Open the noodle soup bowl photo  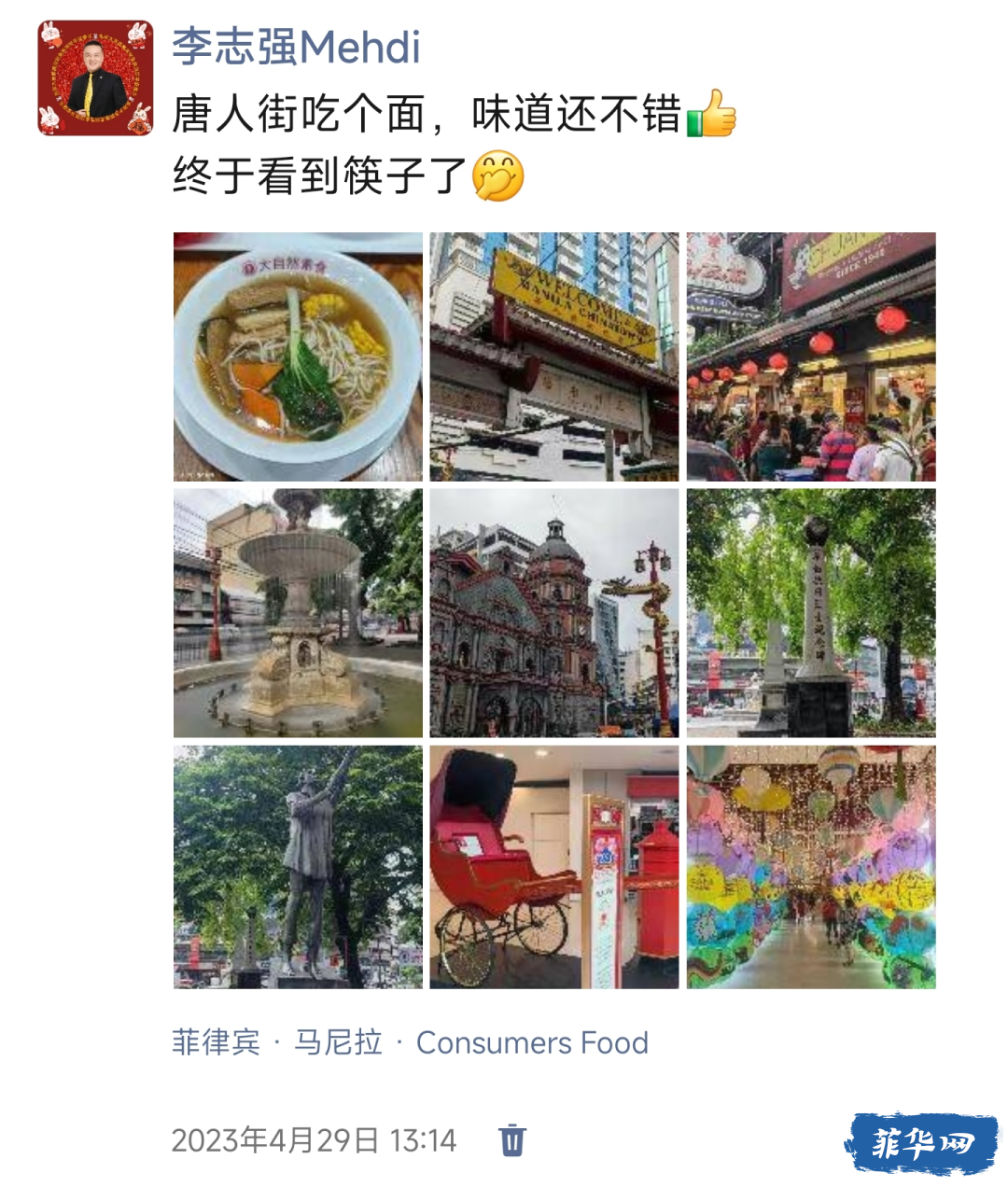pyautogui.click(x=298, y=356)
